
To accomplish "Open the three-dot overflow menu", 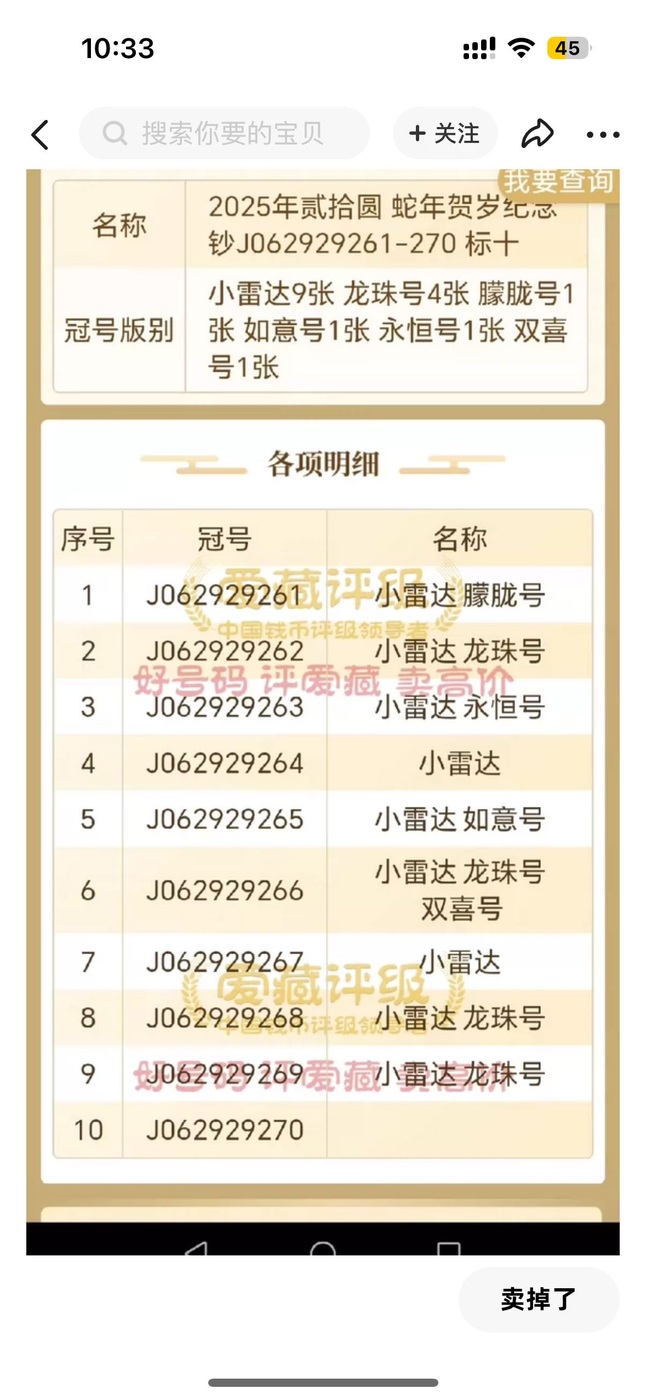I will (603, 134).
